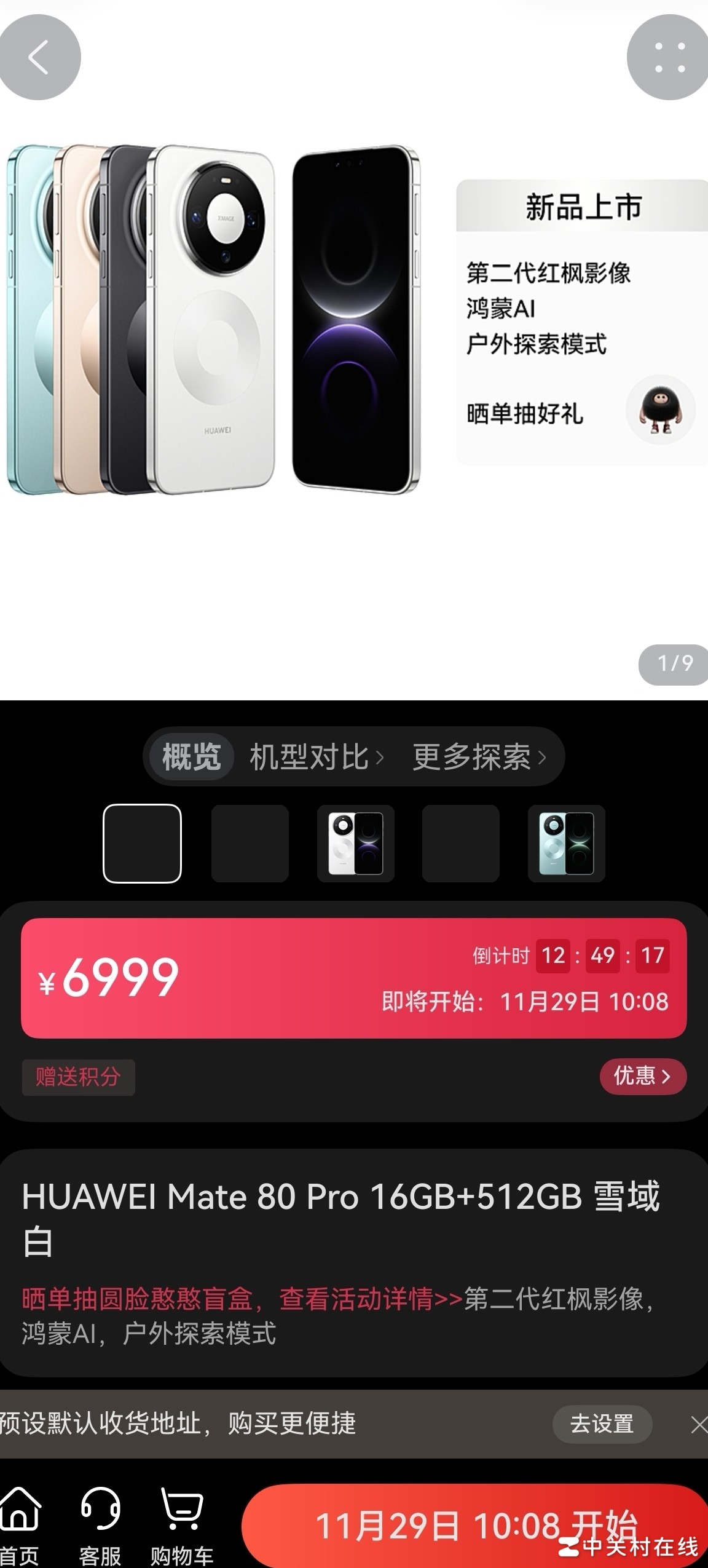Tap the 11月29日 10:08 开始 button
Image resolution: width=708 pixels, height=1568 pixels.
[474, 1526]
